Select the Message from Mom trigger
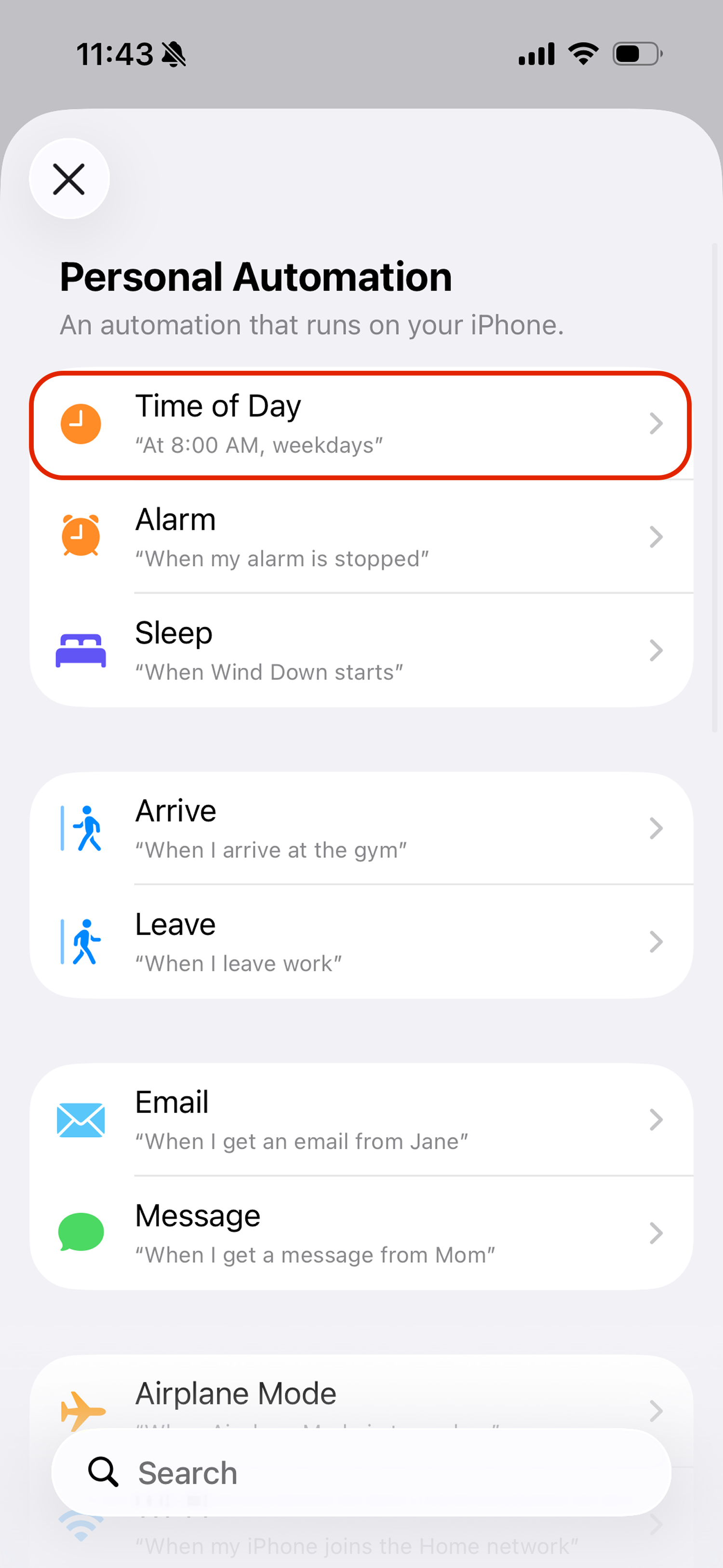The image size is (723, 1568). tap(361, 1232)
